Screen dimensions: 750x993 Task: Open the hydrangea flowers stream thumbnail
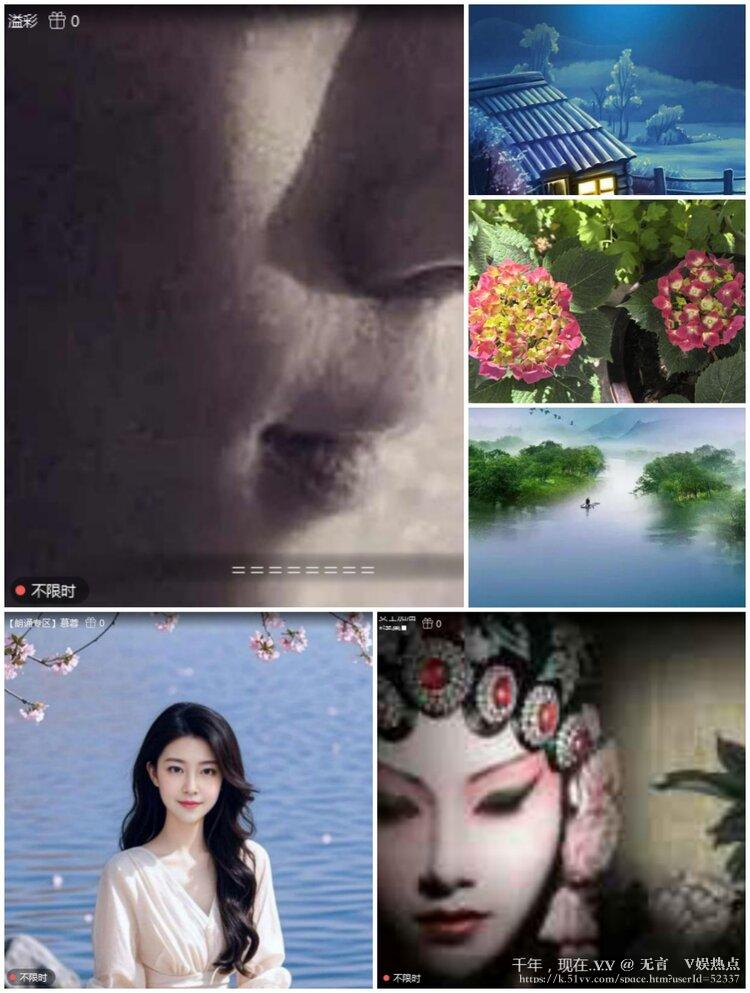(x=605, y=300)
